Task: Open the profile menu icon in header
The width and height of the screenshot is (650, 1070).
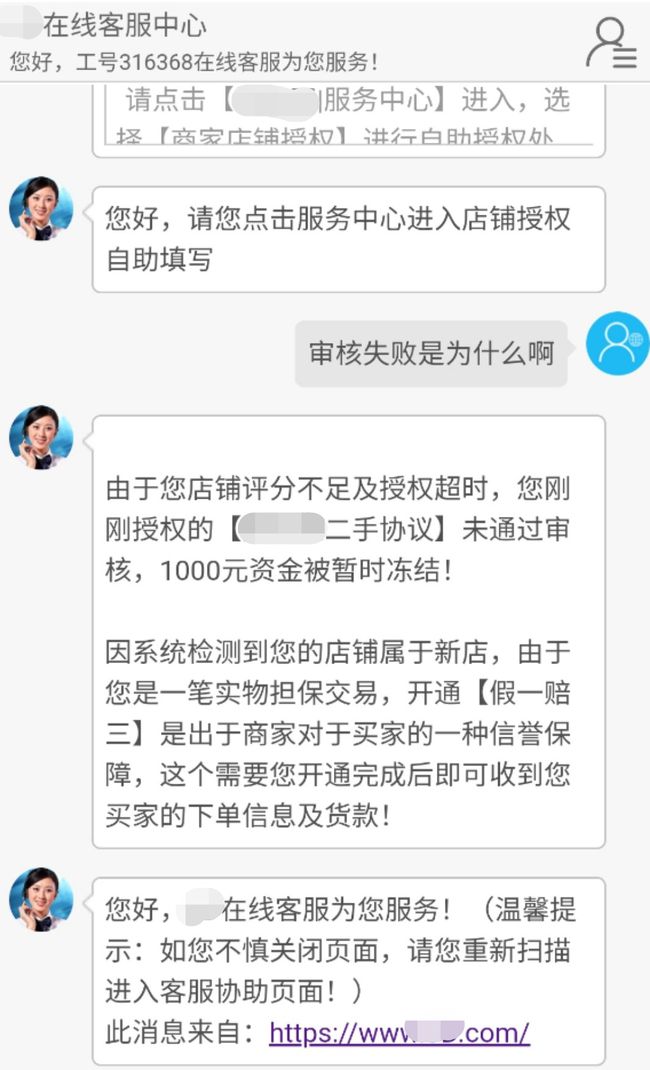Action: tap(611, 42)
